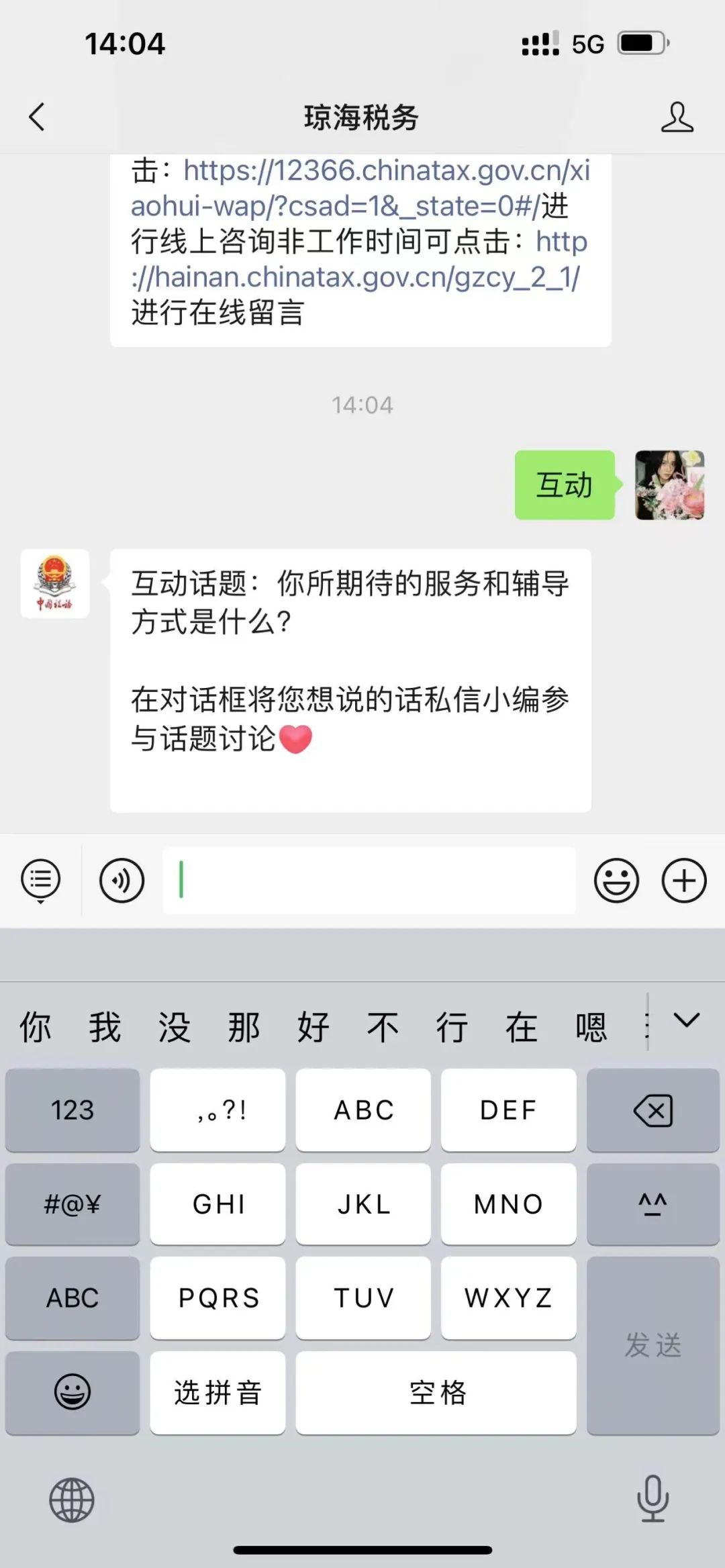The image size is (725, 1568).
Task: Switch to the service menu list icon
Action: coord(41,880)
